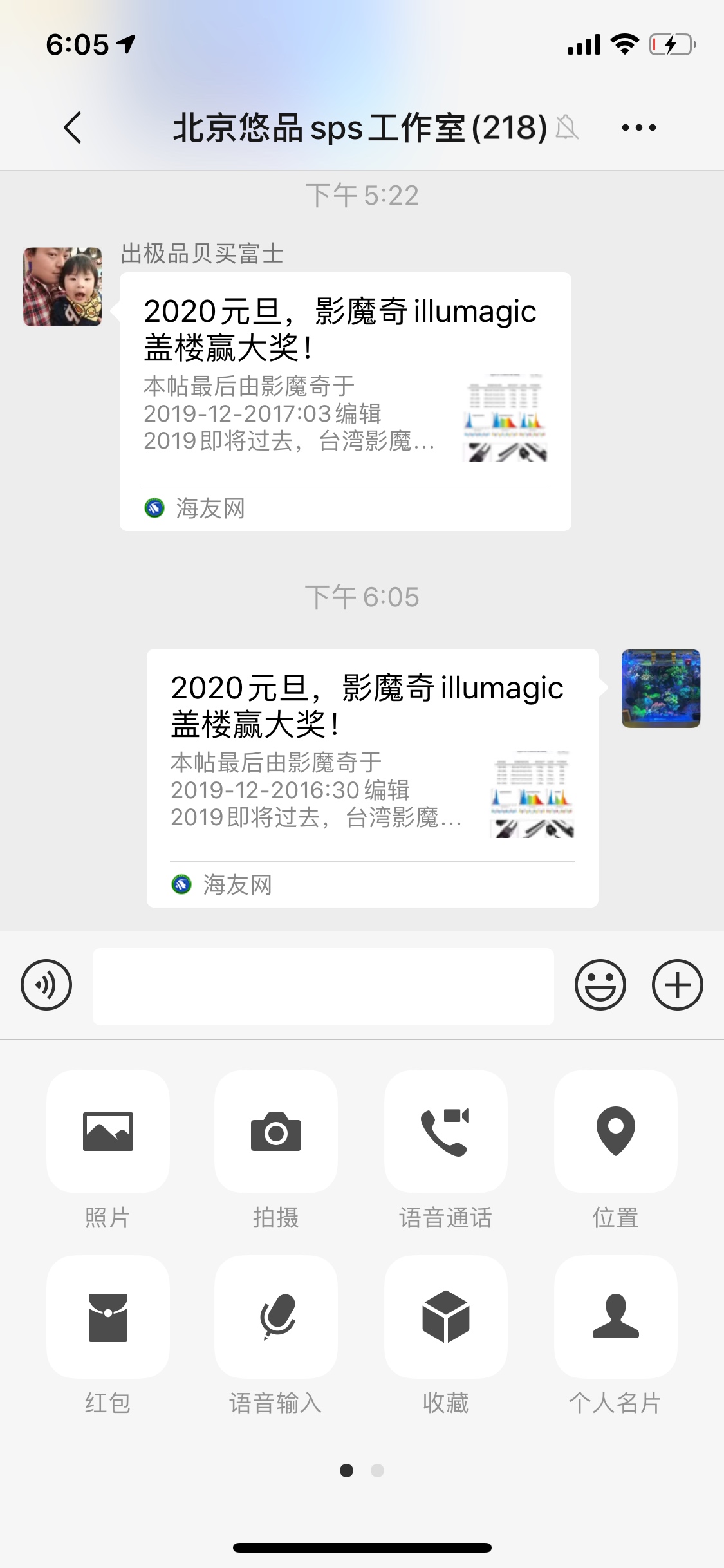Open group chat info via three dots
Screen dimensions: 724x1568
[x=638, y=127]
